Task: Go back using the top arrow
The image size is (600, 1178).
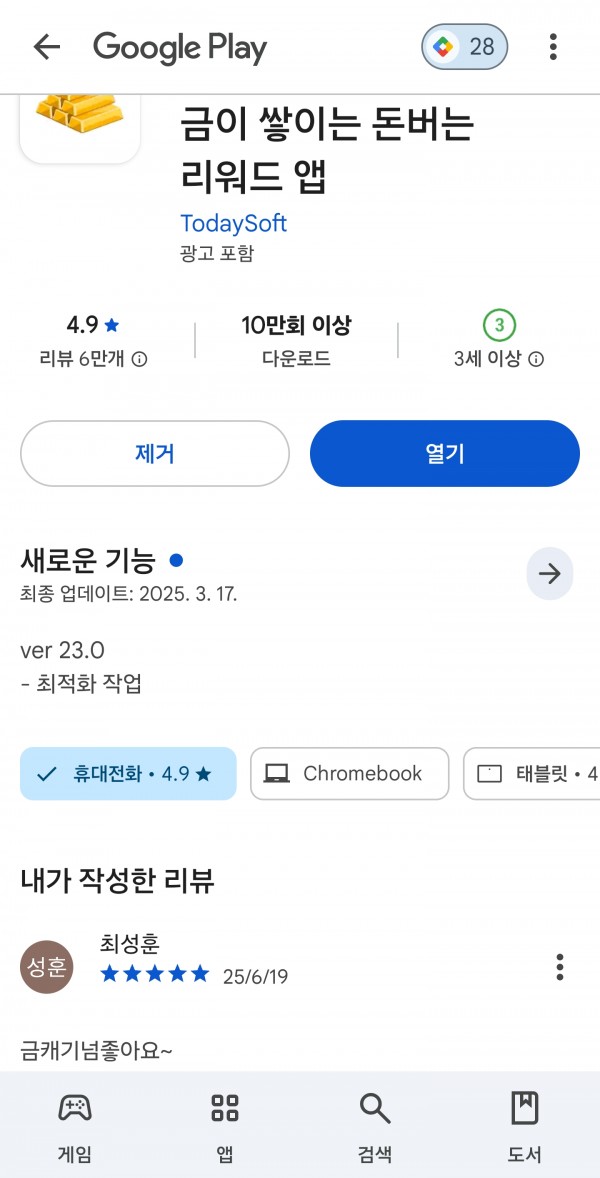Action: (47, 47)
